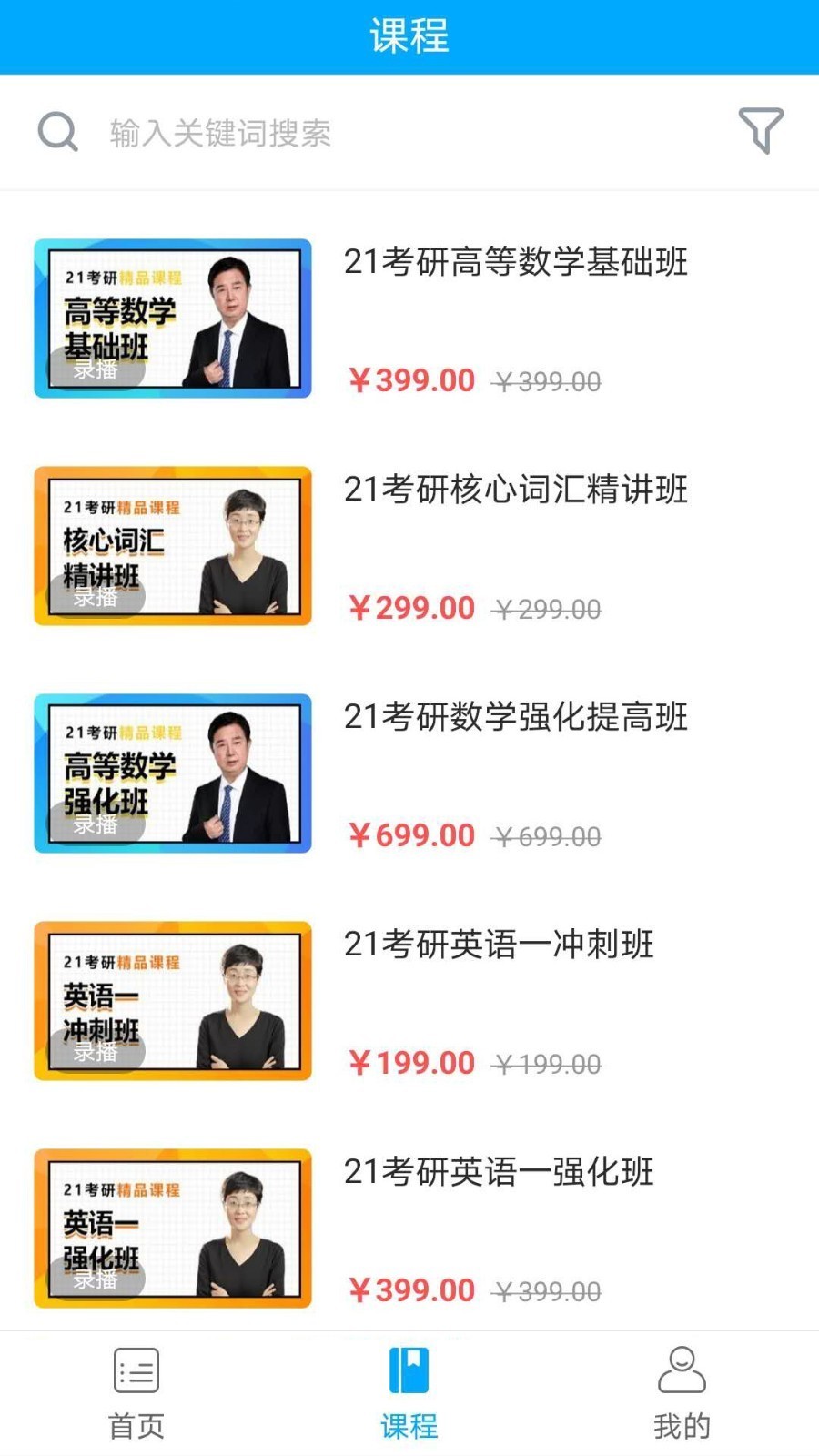819x1456 pixels.
Task: Open the filter funnel icon
Action: tap(761, 131)
